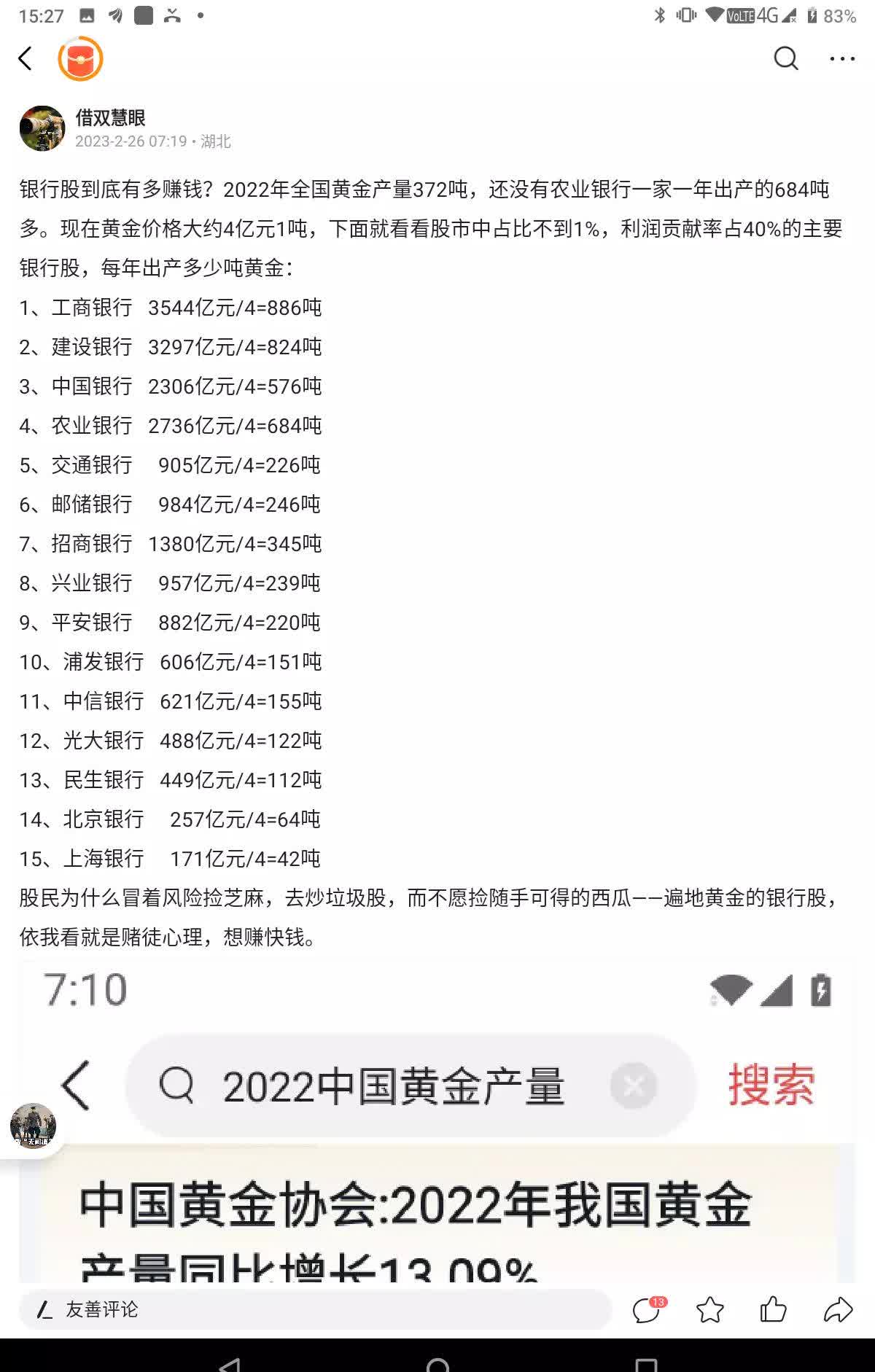Open the three-dot overflow menu
Image resolution: width=875 pixels, height=1372 pixels.
click(842, 58)
